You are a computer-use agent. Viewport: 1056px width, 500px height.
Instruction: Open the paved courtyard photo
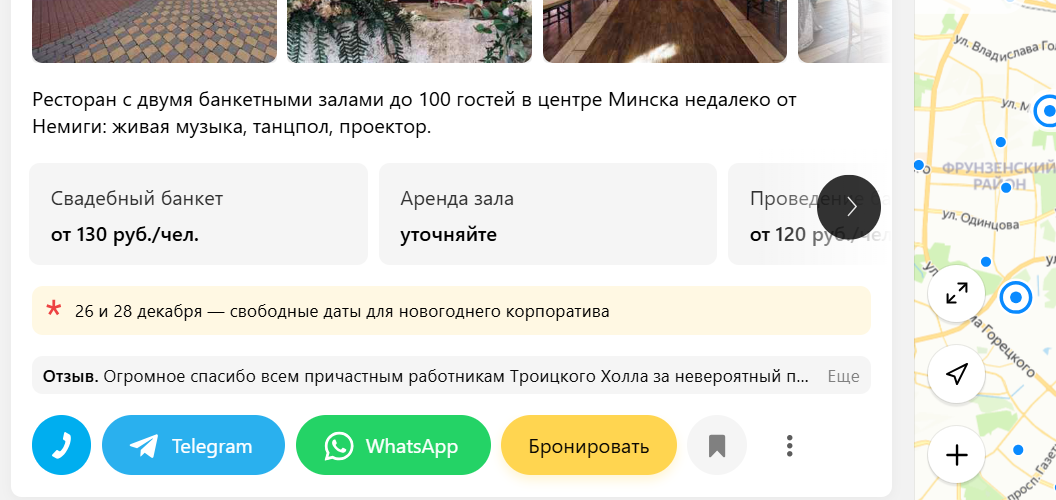[153, 30]
